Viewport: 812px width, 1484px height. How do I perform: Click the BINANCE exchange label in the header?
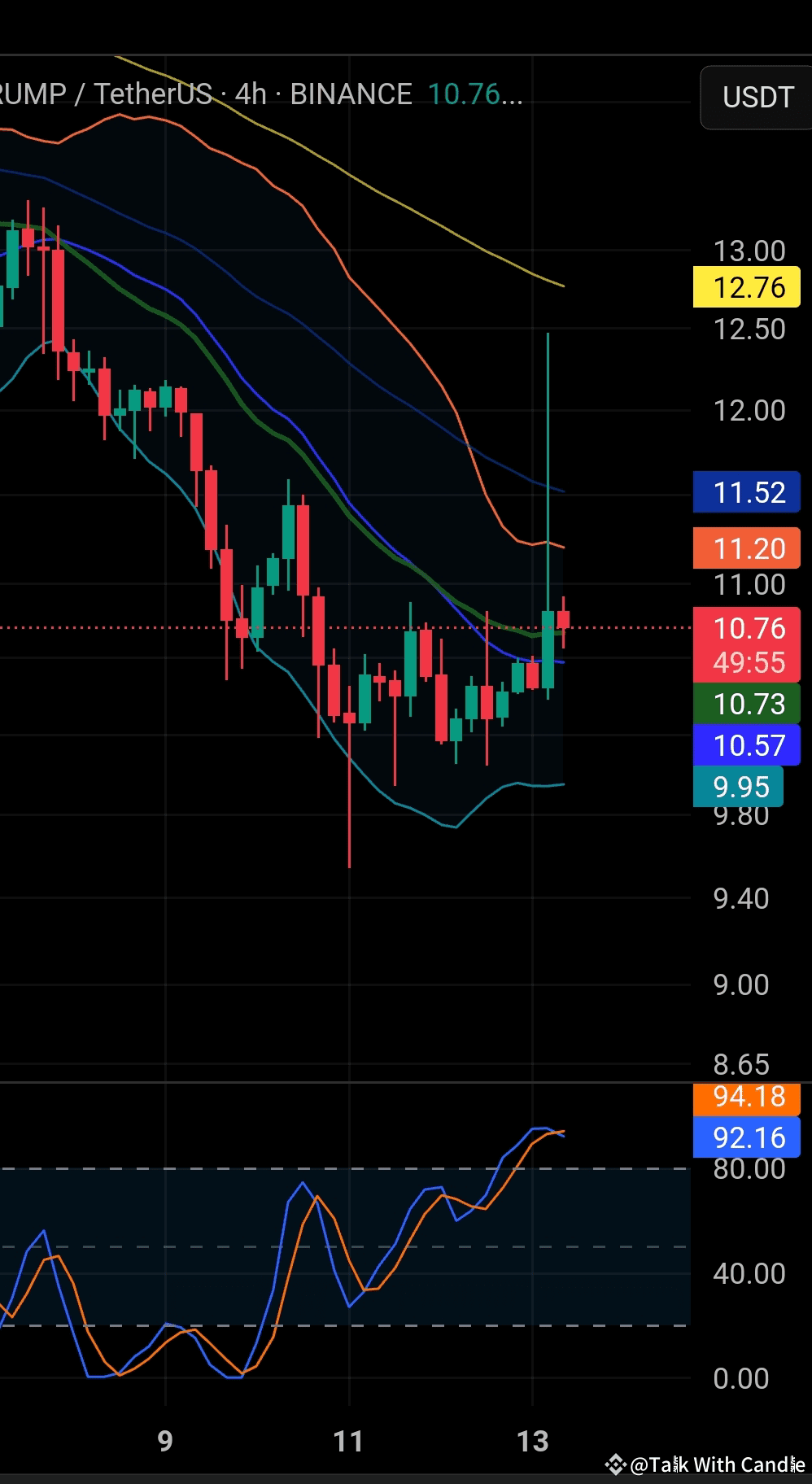351,94
